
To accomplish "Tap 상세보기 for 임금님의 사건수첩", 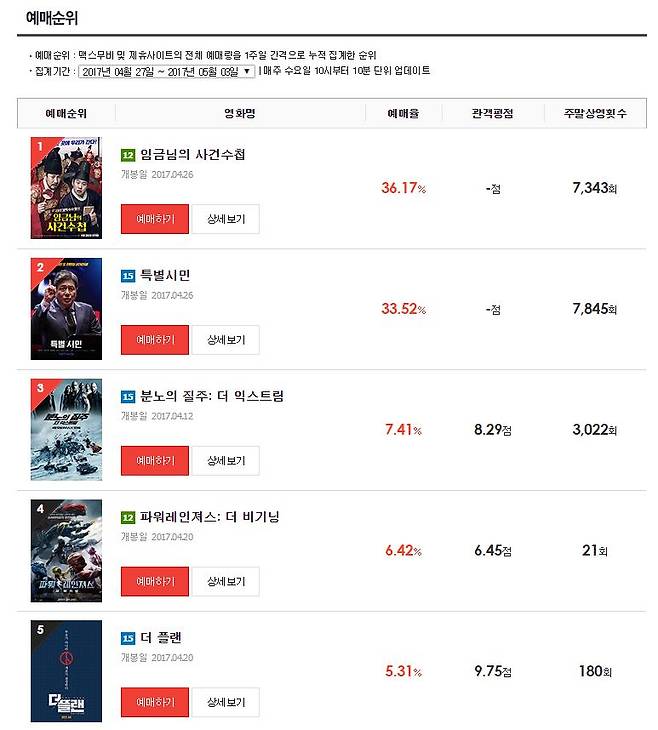I will 226,219.
